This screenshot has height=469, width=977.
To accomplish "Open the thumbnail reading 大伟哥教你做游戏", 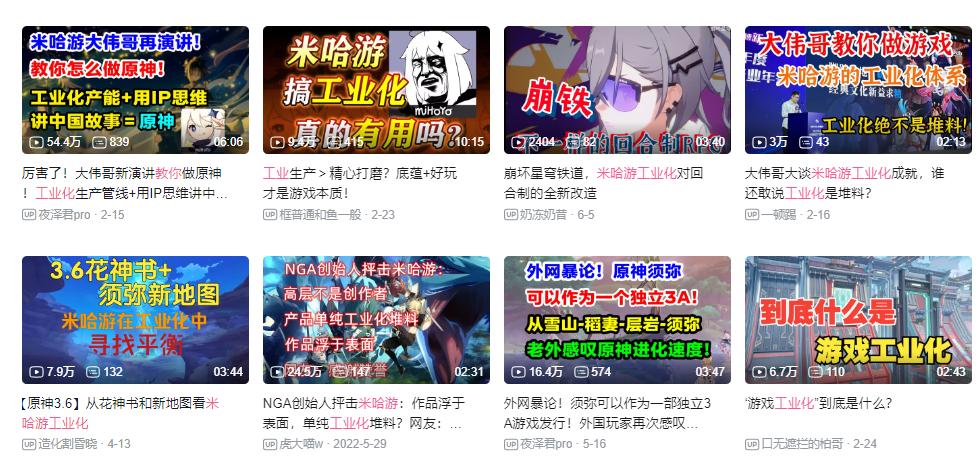I will point(859,90).
